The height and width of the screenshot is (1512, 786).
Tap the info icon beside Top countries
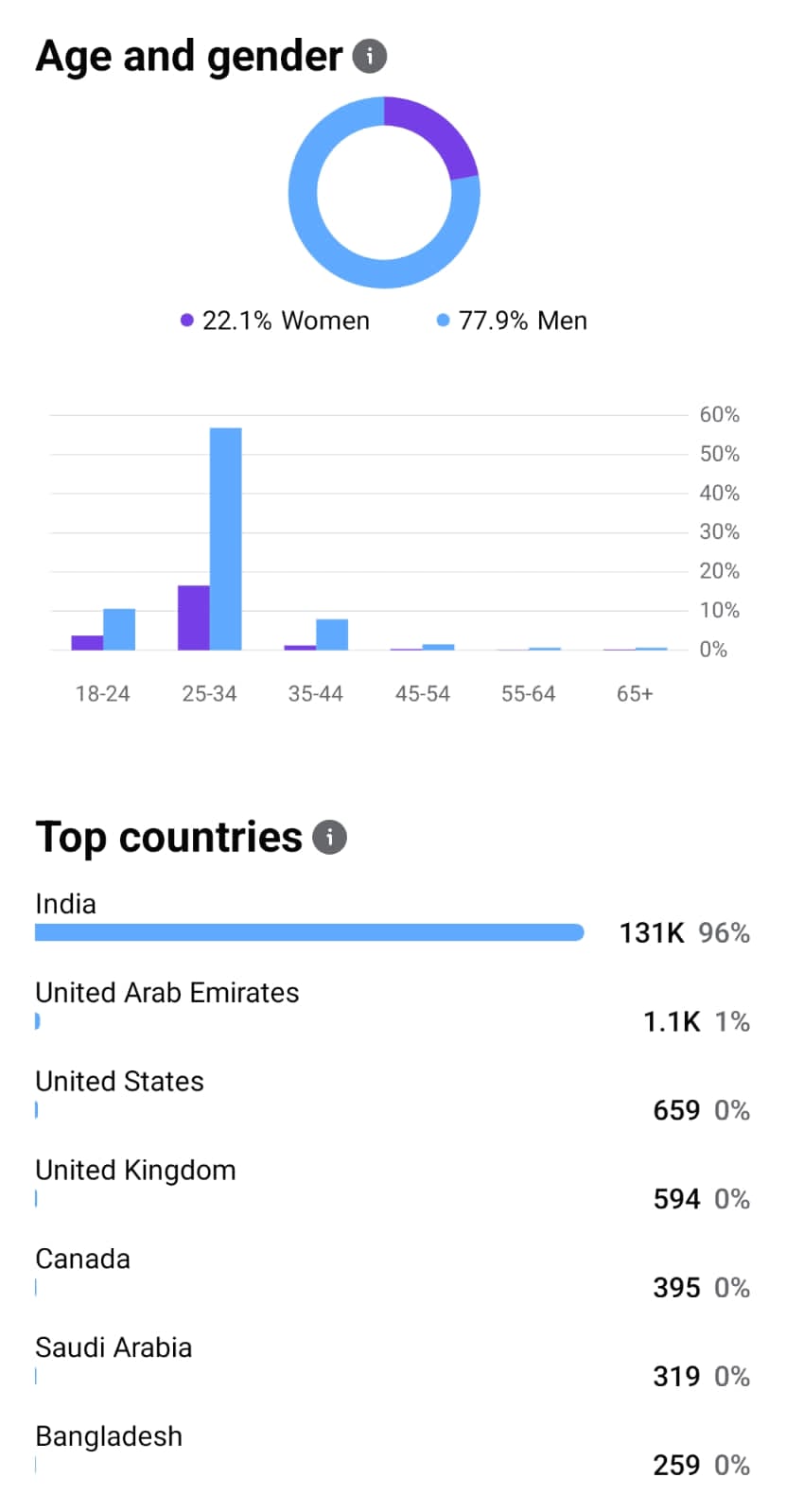tap(329, 837)
